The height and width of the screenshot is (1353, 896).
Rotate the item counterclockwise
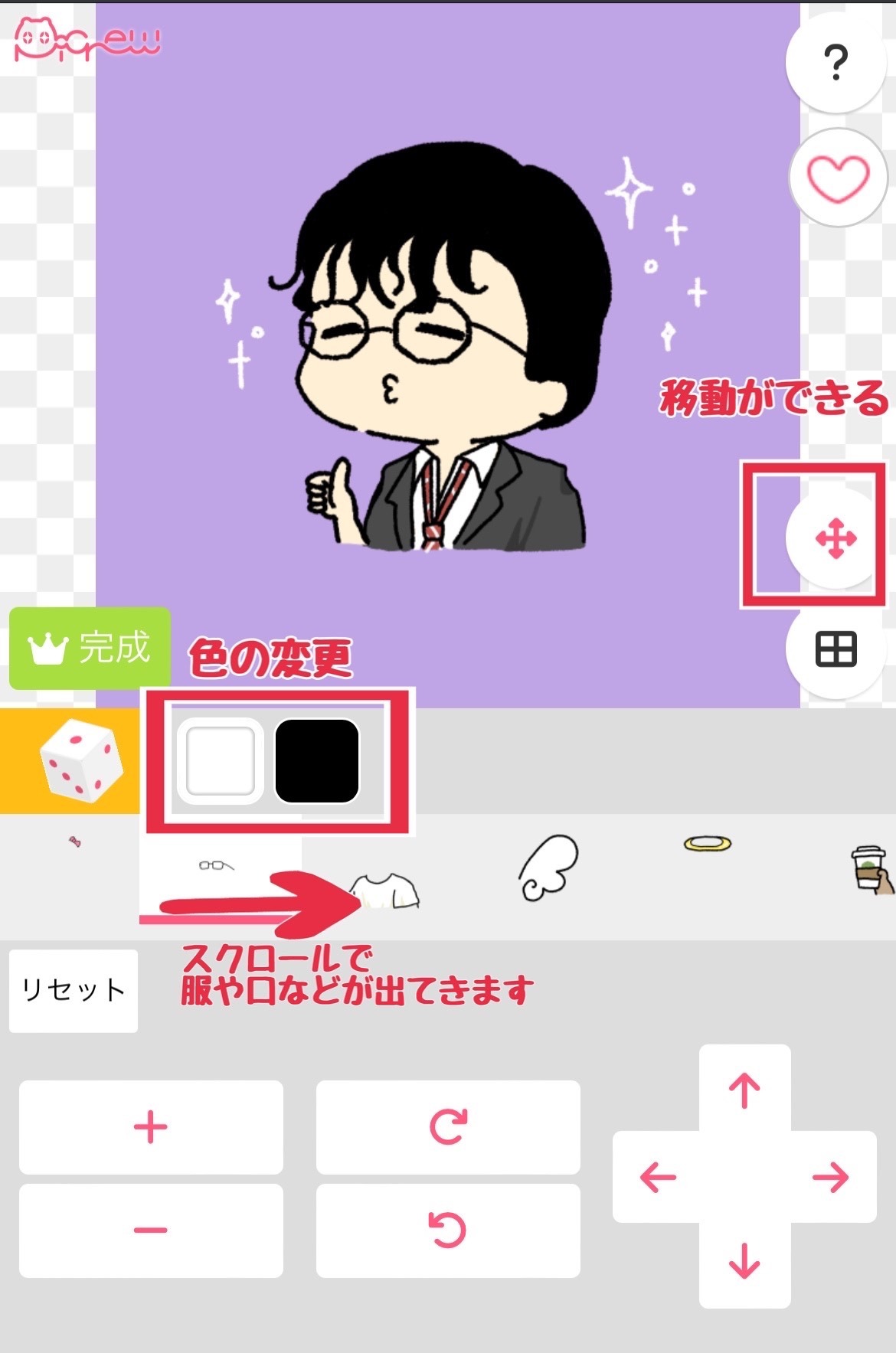tap(448, 1230)
